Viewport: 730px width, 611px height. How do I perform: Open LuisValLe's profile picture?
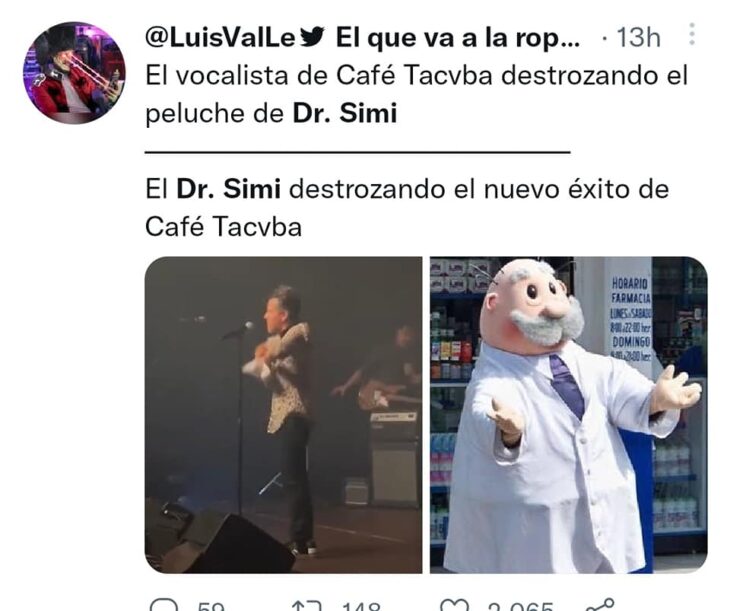pyautogui.click(x=74, y=73)
